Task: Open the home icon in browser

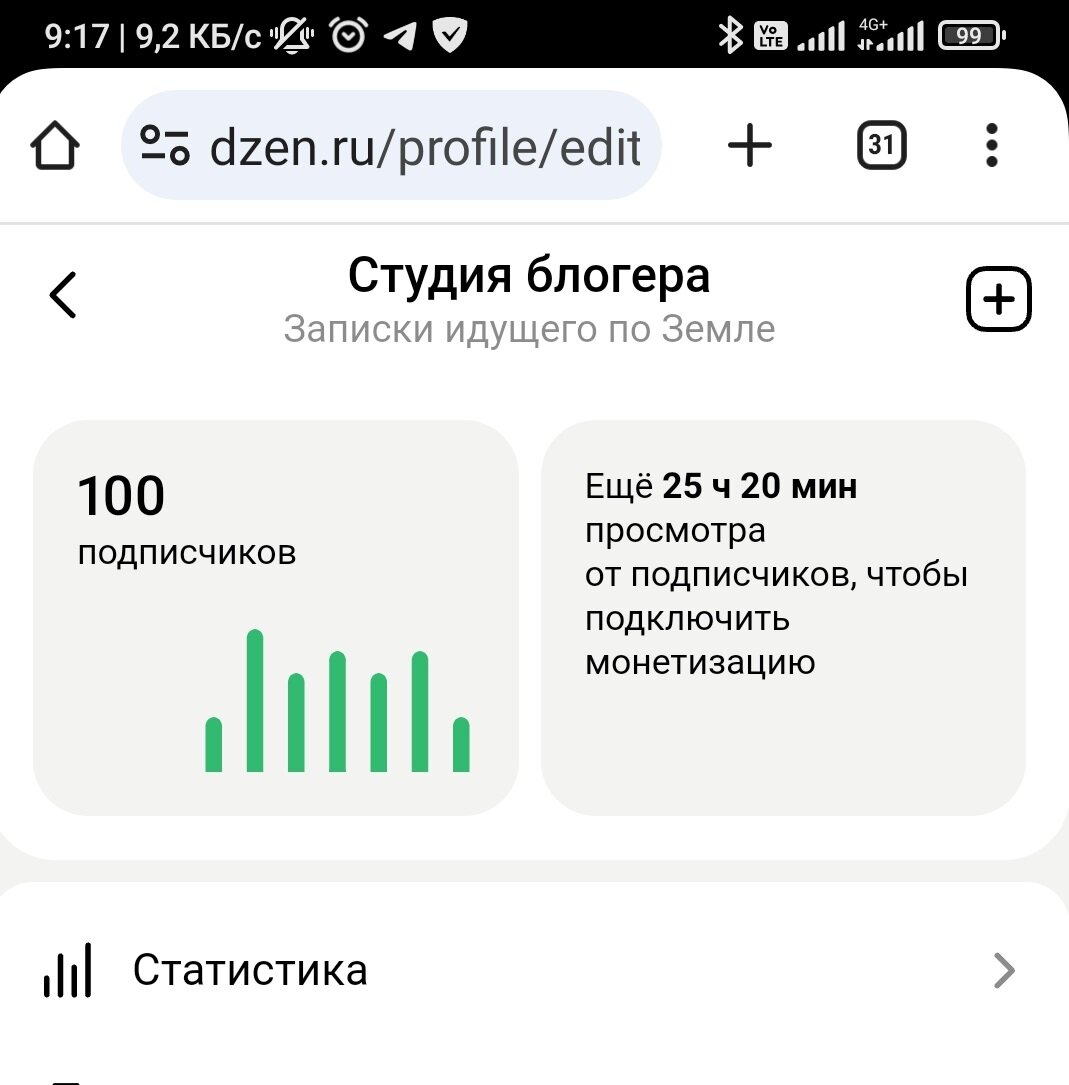Action: click(x=56, y=145)
